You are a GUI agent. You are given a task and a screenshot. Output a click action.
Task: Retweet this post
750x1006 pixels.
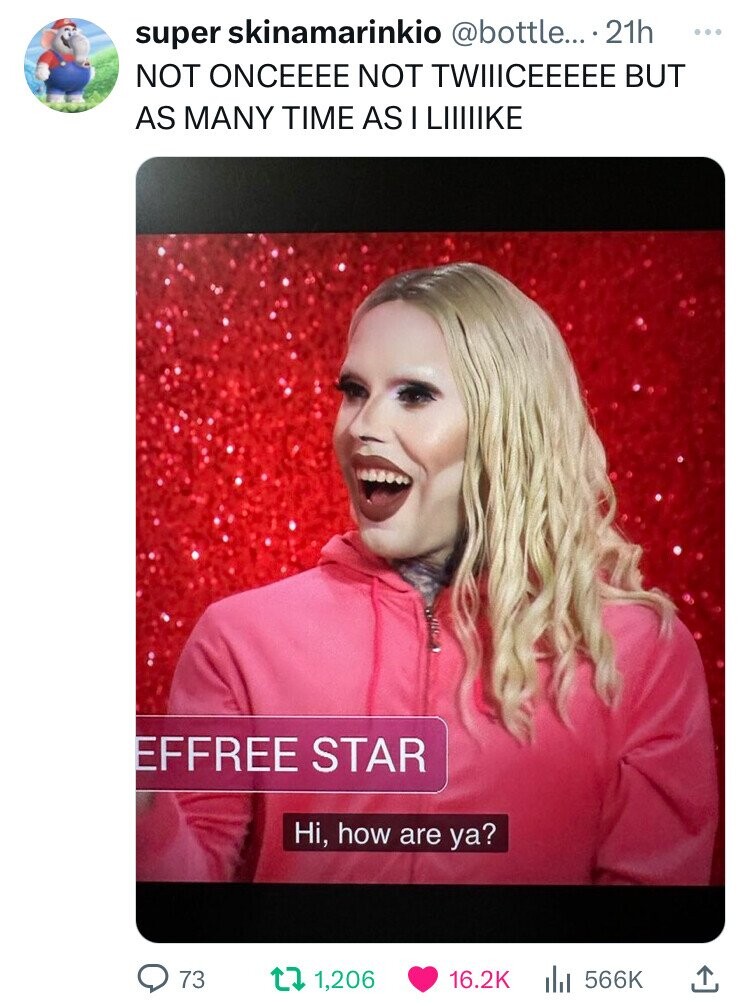point(283,979)
